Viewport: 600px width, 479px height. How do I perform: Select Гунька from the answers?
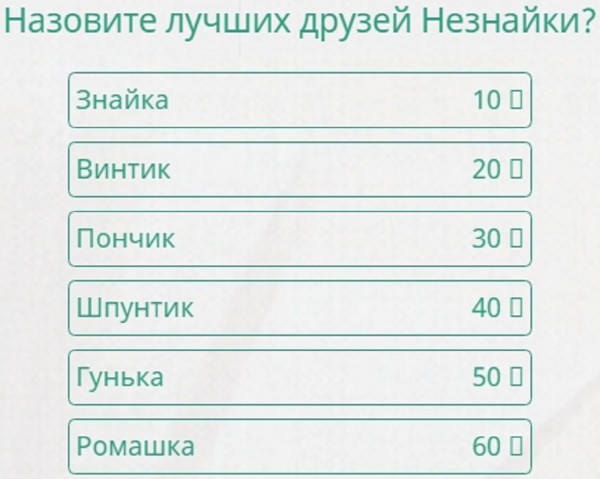pyautogui.click(x=299, y=378)
